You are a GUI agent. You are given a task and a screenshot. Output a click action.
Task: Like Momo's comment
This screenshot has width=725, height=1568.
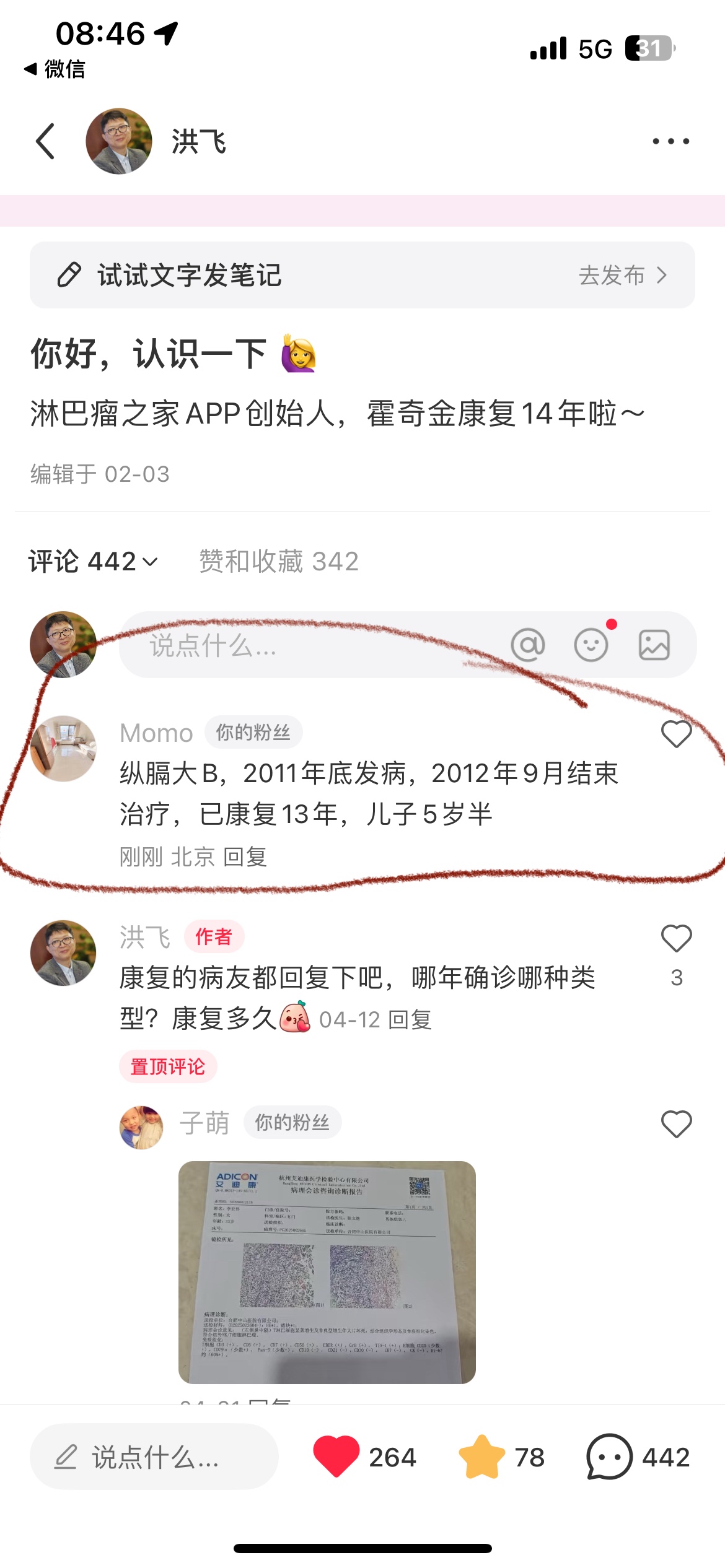pos(677,734)
